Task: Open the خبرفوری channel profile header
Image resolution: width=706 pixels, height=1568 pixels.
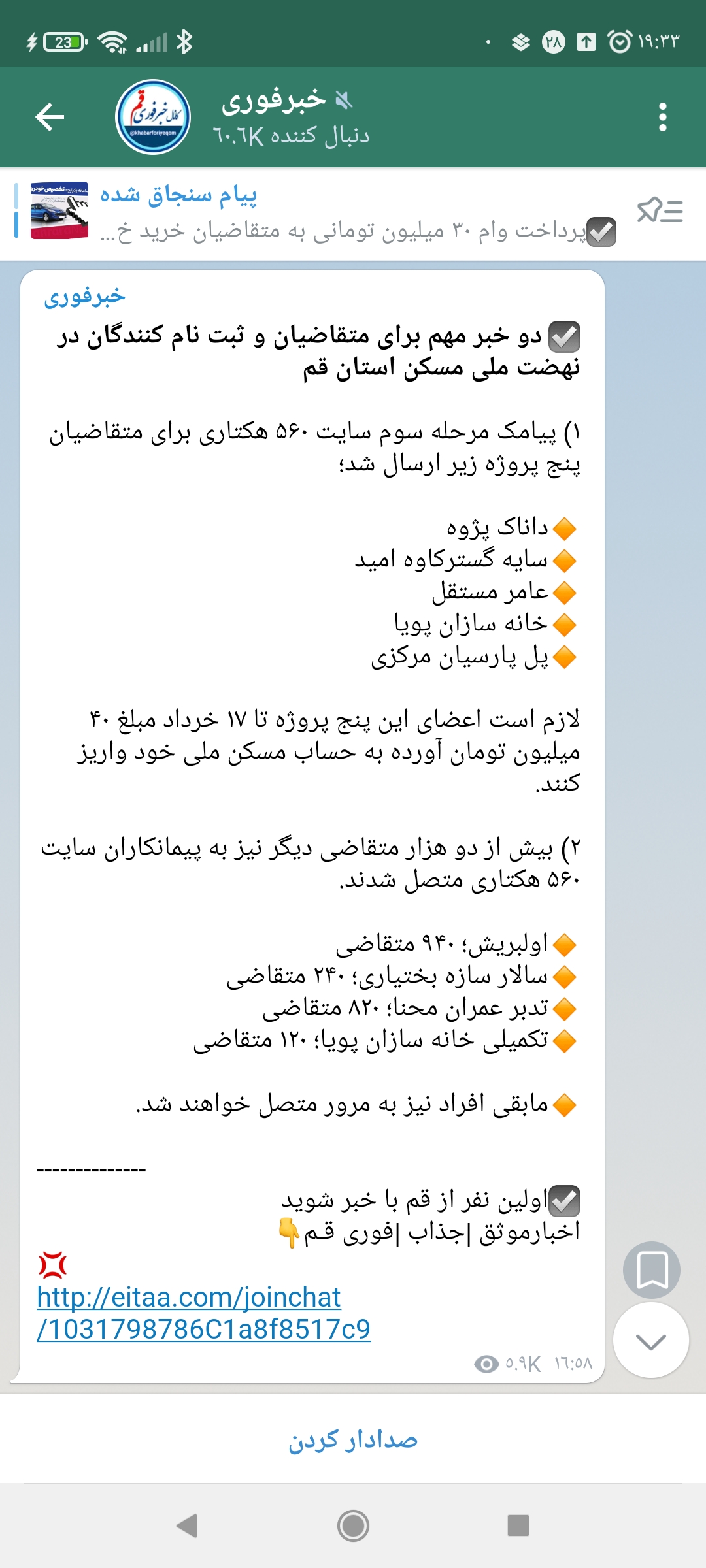Action: 275,118
